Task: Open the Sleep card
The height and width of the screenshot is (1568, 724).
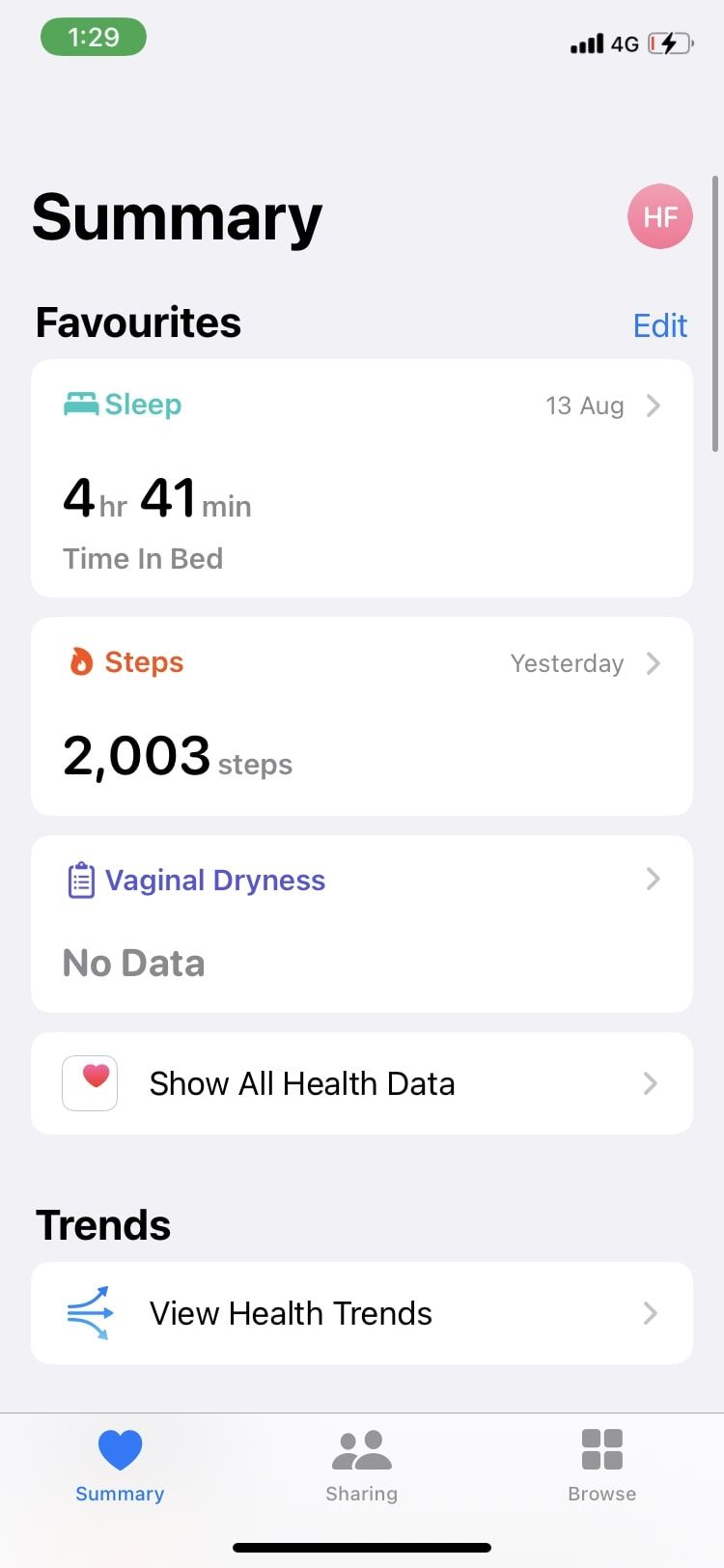Action: [x=362, y=478]
